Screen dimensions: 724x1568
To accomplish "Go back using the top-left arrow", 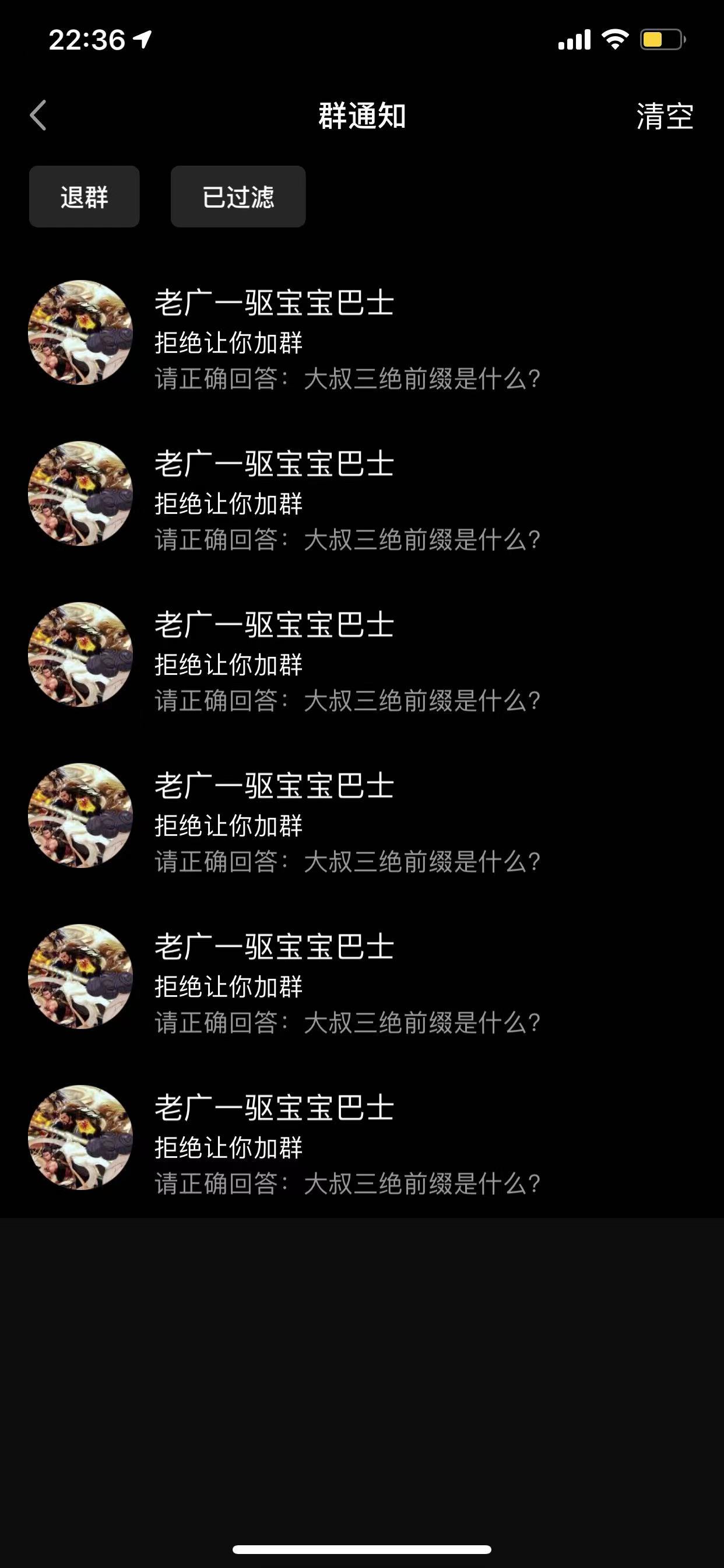I will coord(38,116).
